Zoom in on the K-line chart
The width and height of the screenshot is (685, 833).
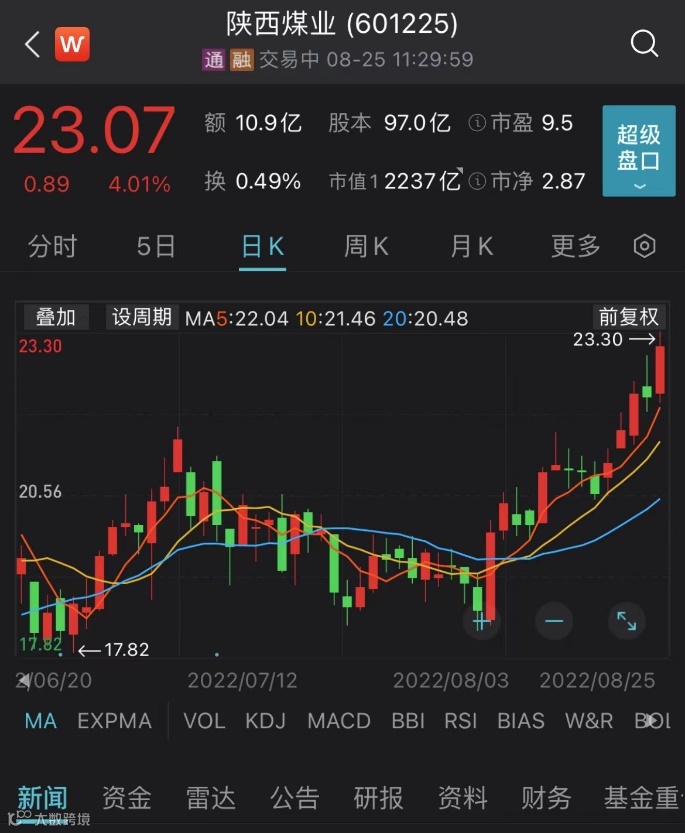(481, 621)
